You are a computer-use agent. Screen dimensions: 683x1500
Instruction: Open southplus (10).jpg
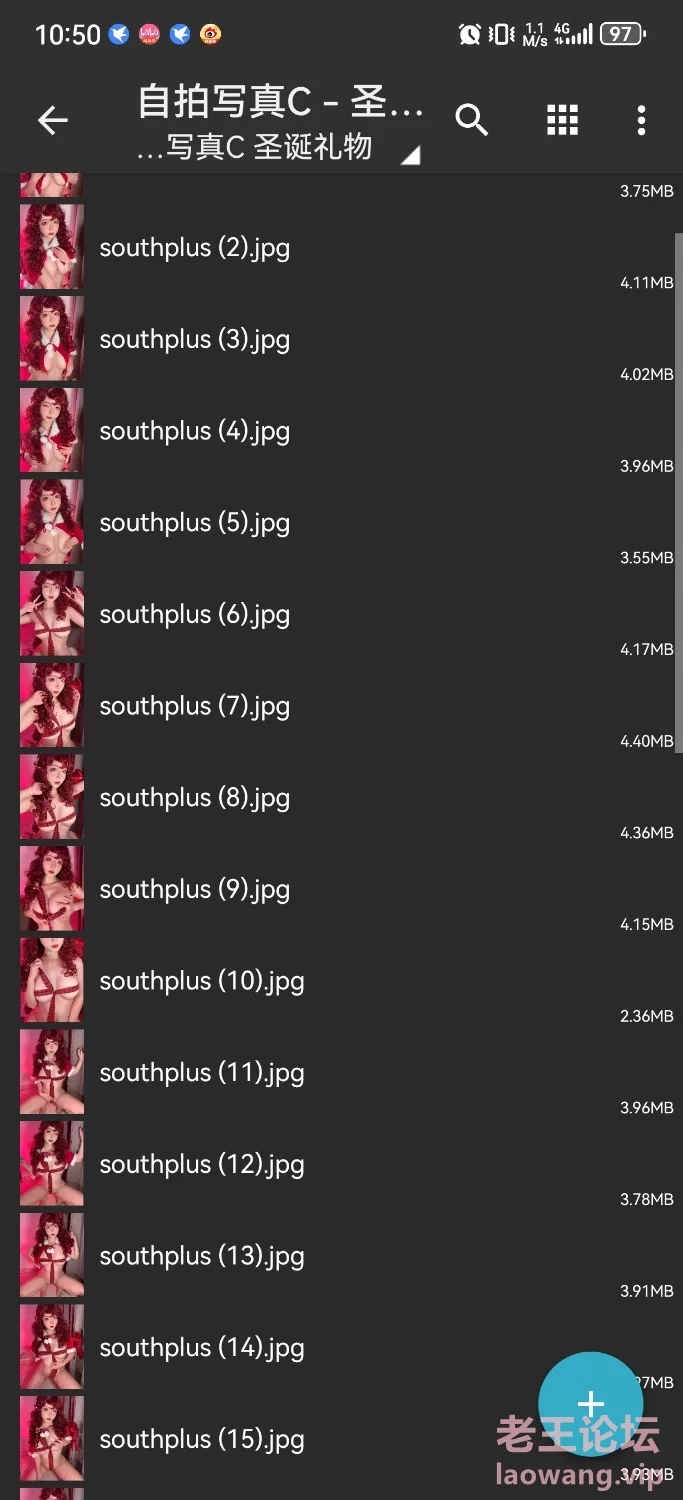[201, 981]
